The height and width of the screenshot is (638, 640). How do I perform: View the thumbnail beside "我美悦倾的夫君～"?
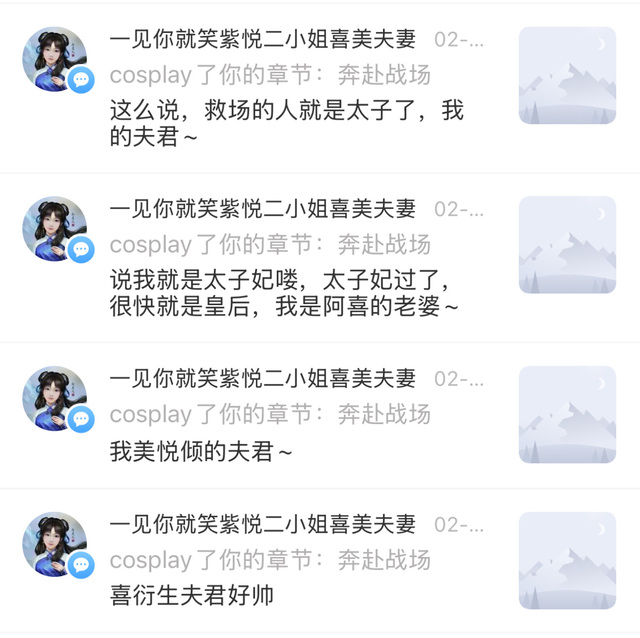pos(567,414)
